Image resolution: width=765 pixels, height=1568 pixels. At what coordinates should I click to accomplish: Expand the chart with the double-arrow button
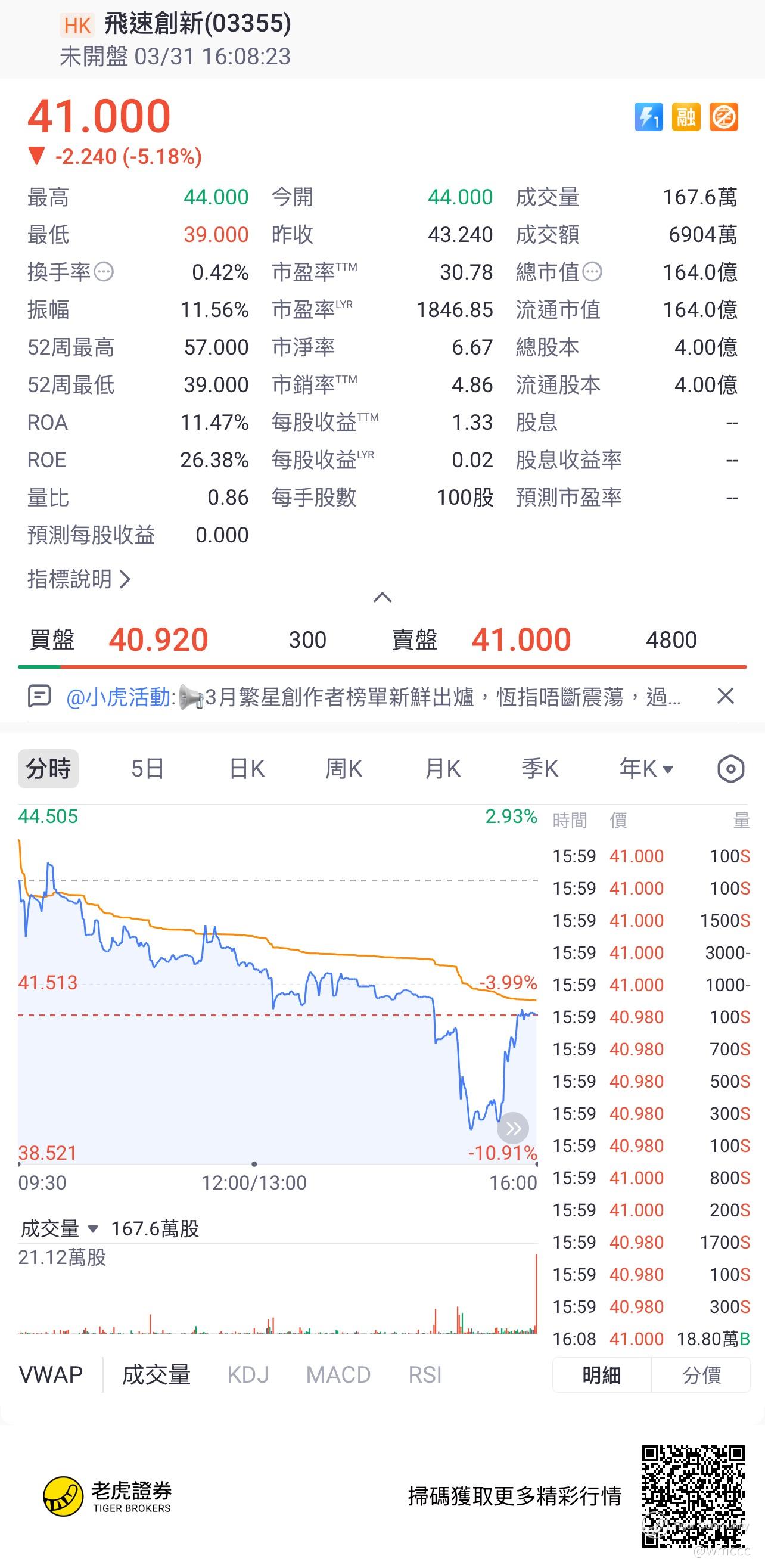click(x=513, y=1129)
